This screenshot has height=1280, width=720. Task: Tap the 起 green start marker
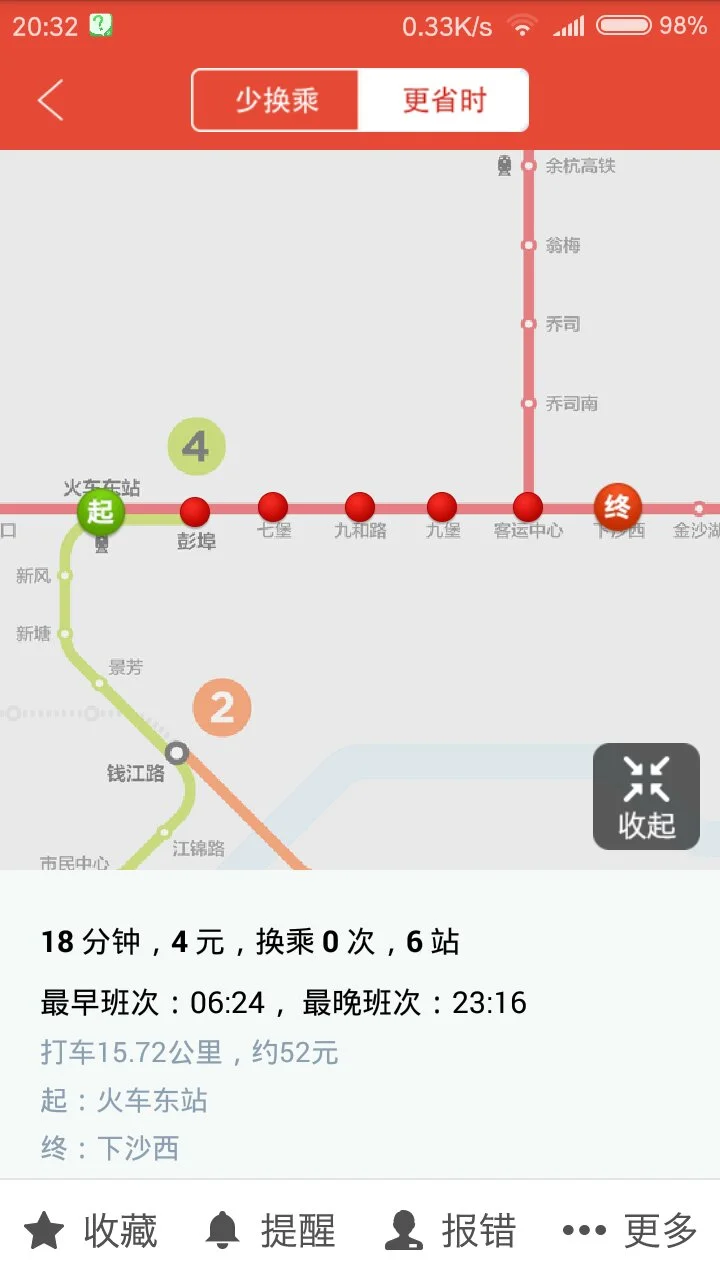pyautogui.click(x=100, y=513)
